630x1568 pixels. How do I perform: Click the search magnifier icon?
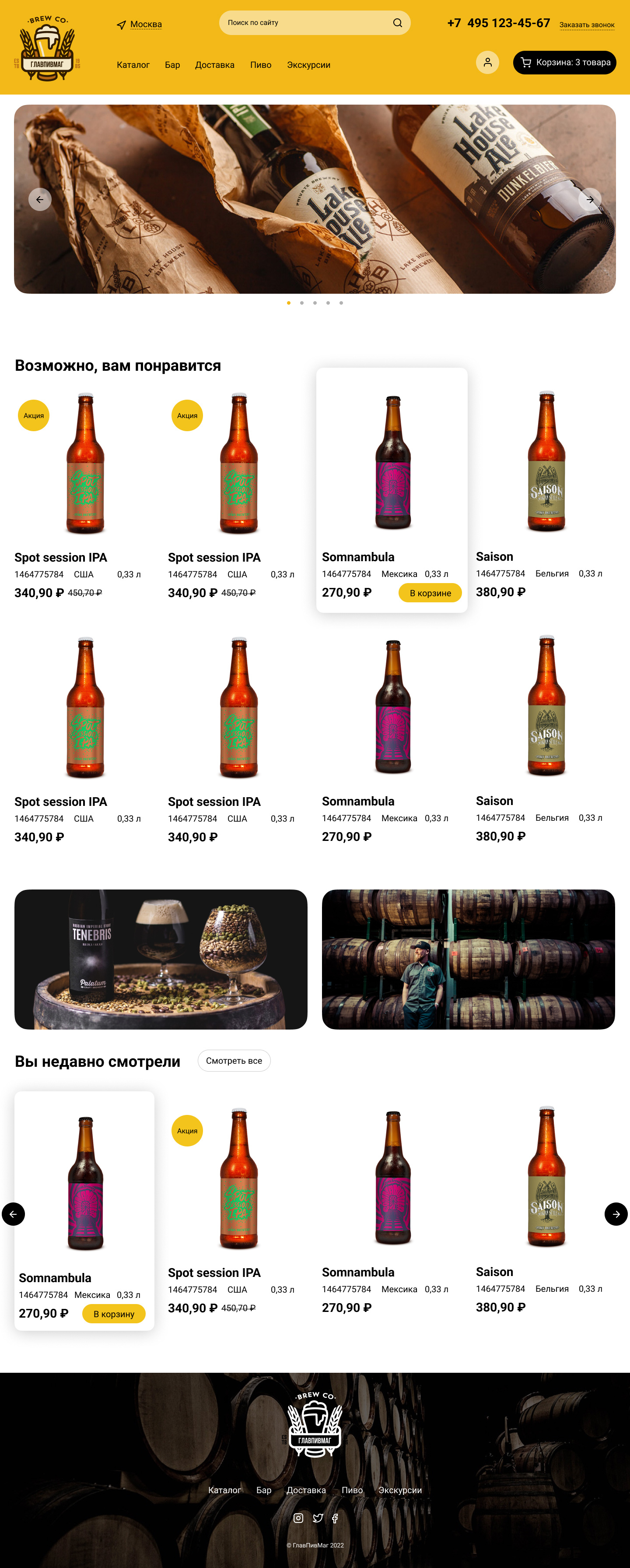[397, 22]
